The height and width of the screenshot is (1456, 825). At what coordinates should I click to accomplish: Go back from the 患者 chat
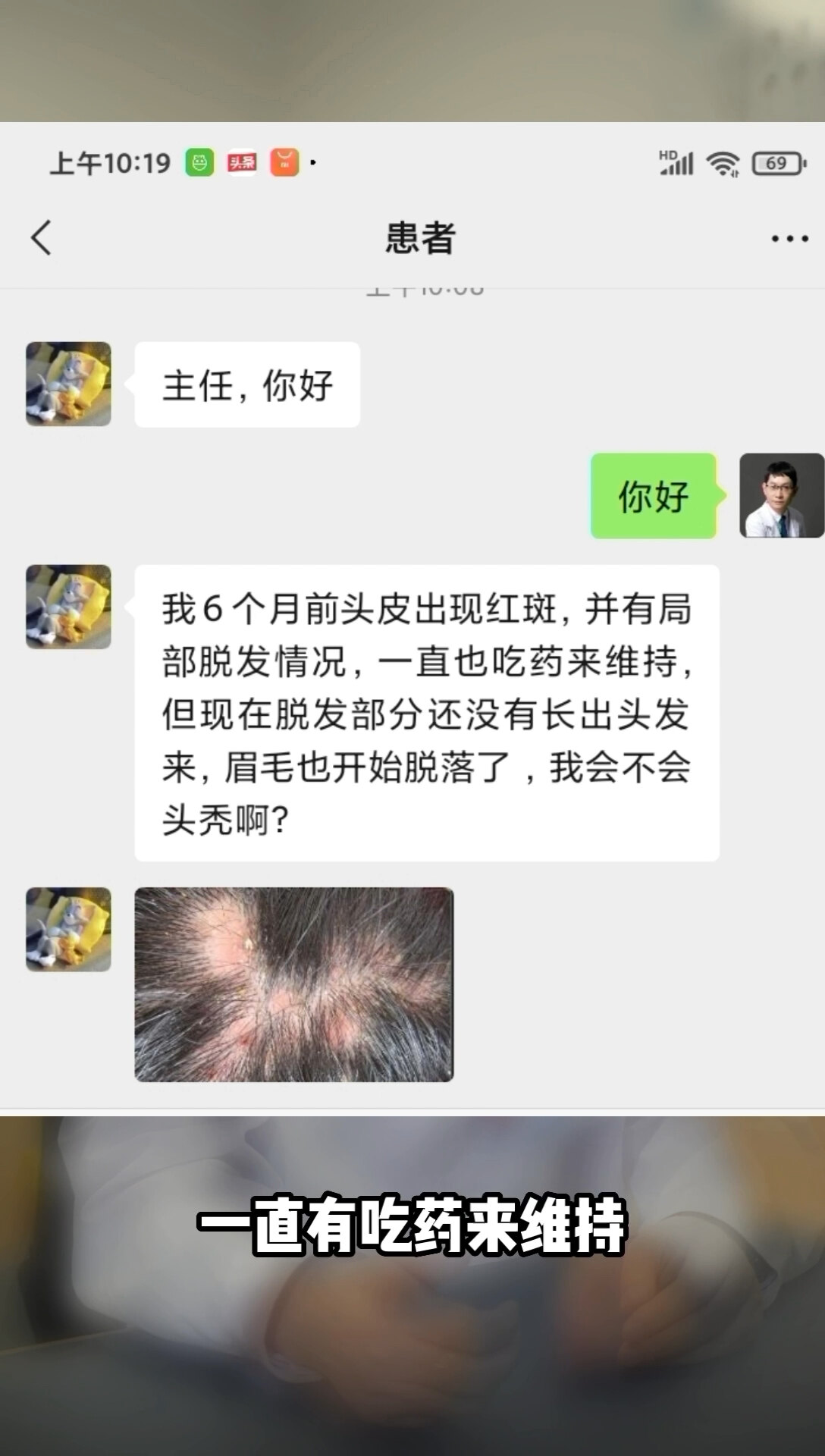[42, 238]
